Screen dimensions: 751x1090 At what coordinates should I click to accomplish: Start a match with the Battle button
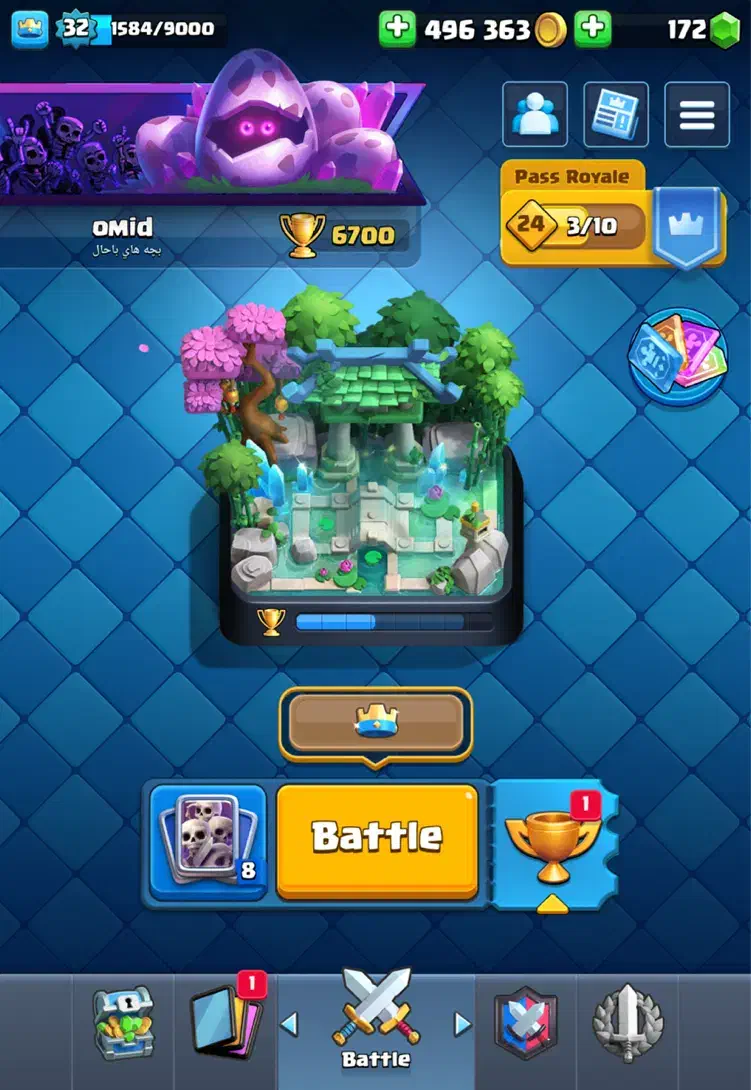378,842
